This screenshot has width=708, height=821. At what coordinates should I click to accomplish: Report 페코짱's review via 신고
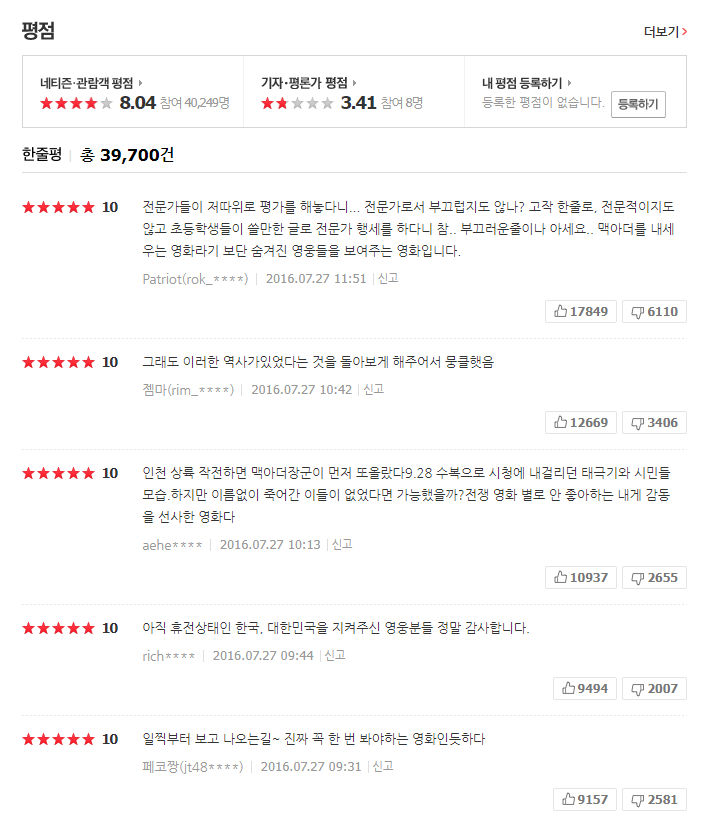(x=383, y=767)
